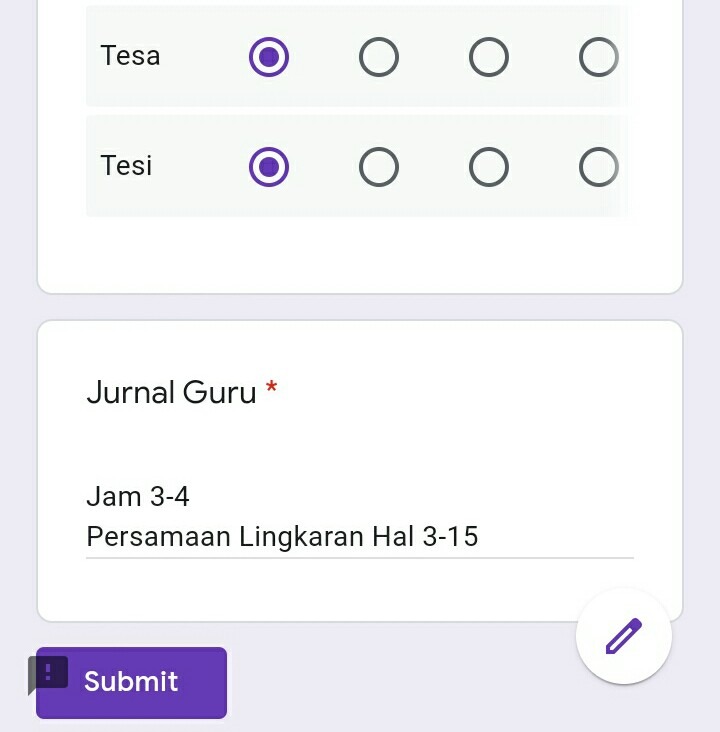
Task: Choose the third radio option for Tesi
Action: pos(489,167)
